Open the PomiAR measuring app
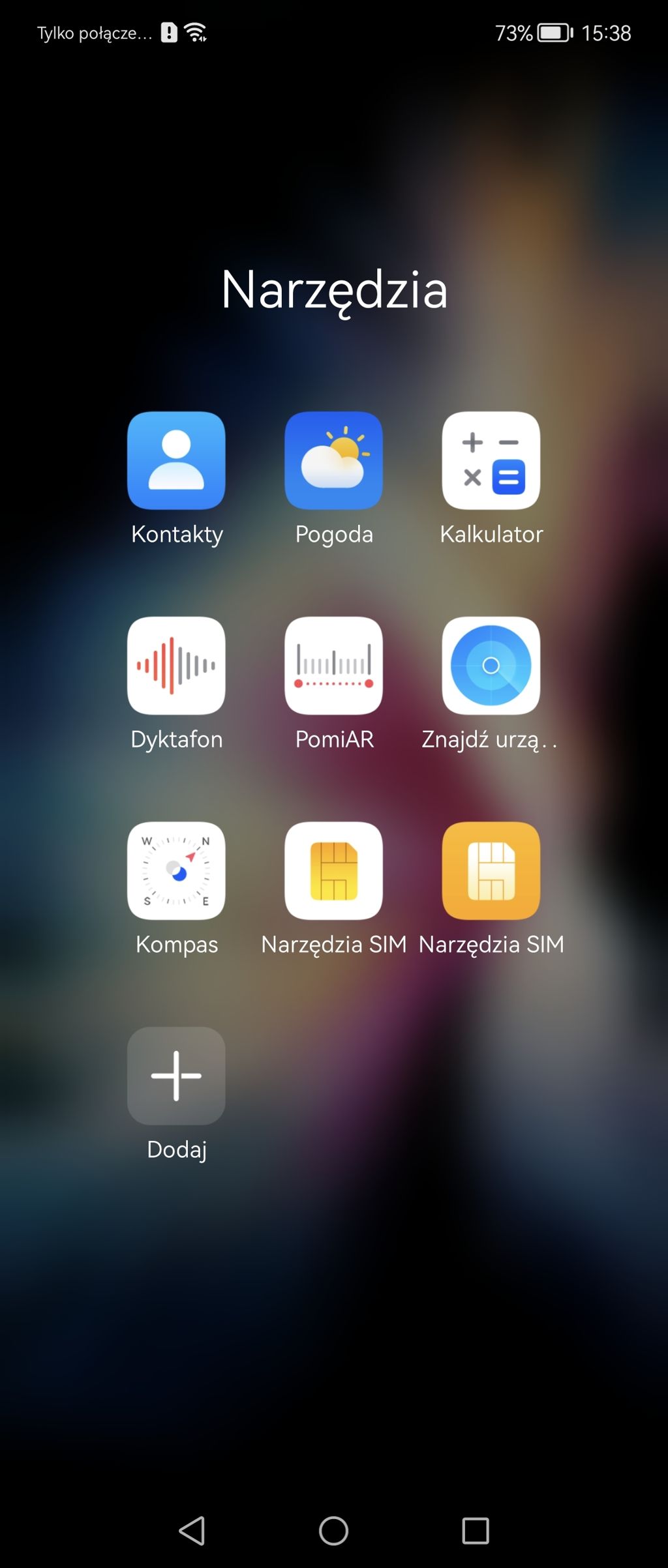 click(x=333, y=666)
